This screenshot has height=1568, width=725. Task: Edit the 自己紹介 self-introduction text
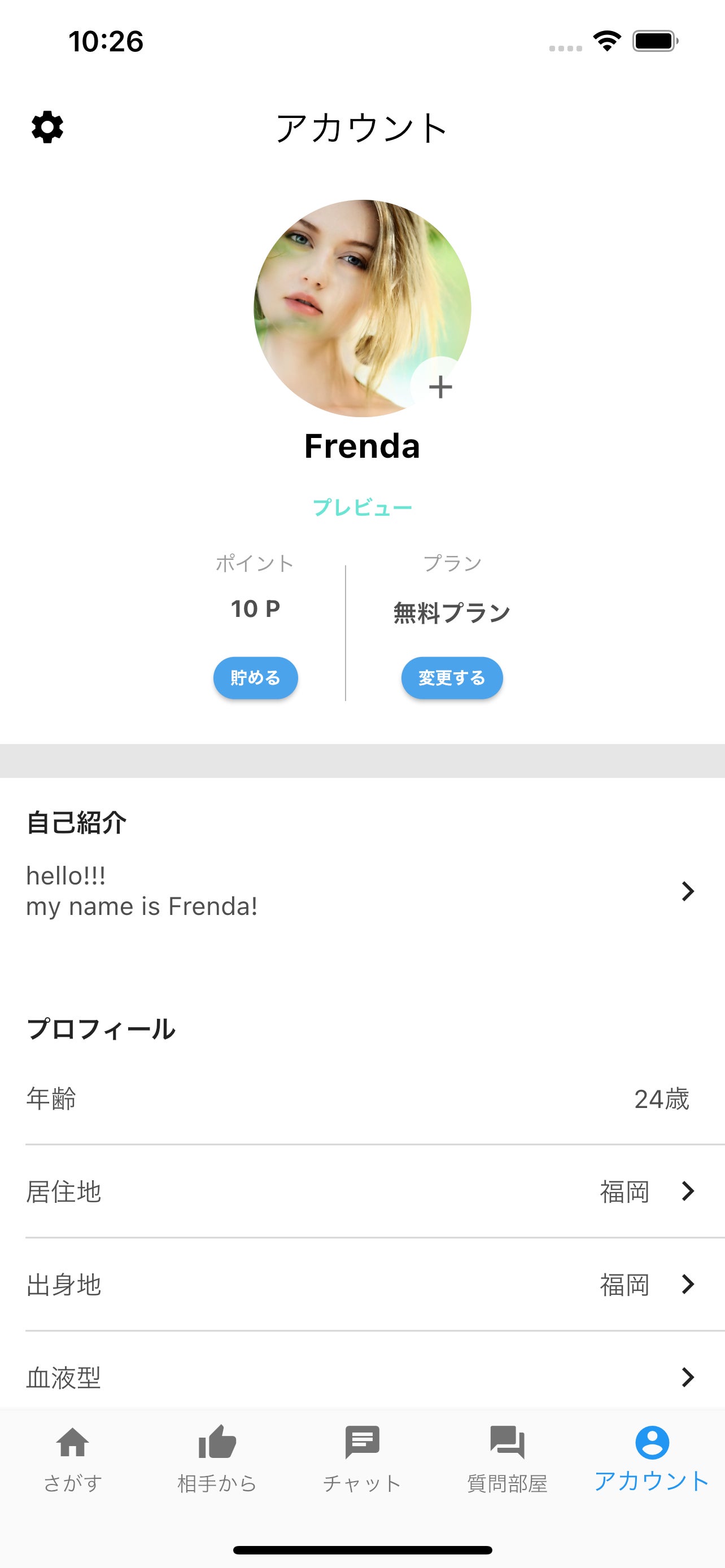(362, 891)
